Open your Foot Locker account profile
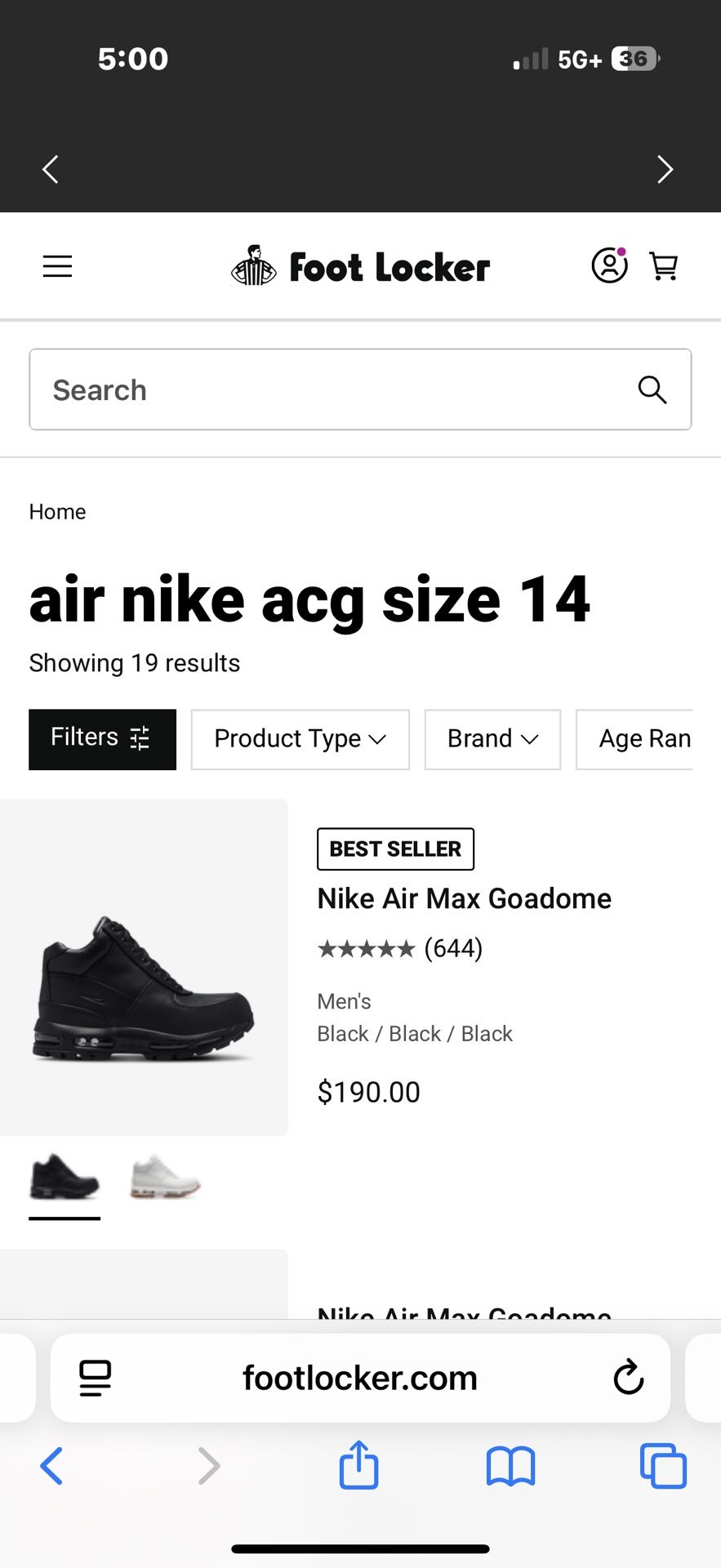Screen dimensions: 721x1568 [x=609, y=265]
